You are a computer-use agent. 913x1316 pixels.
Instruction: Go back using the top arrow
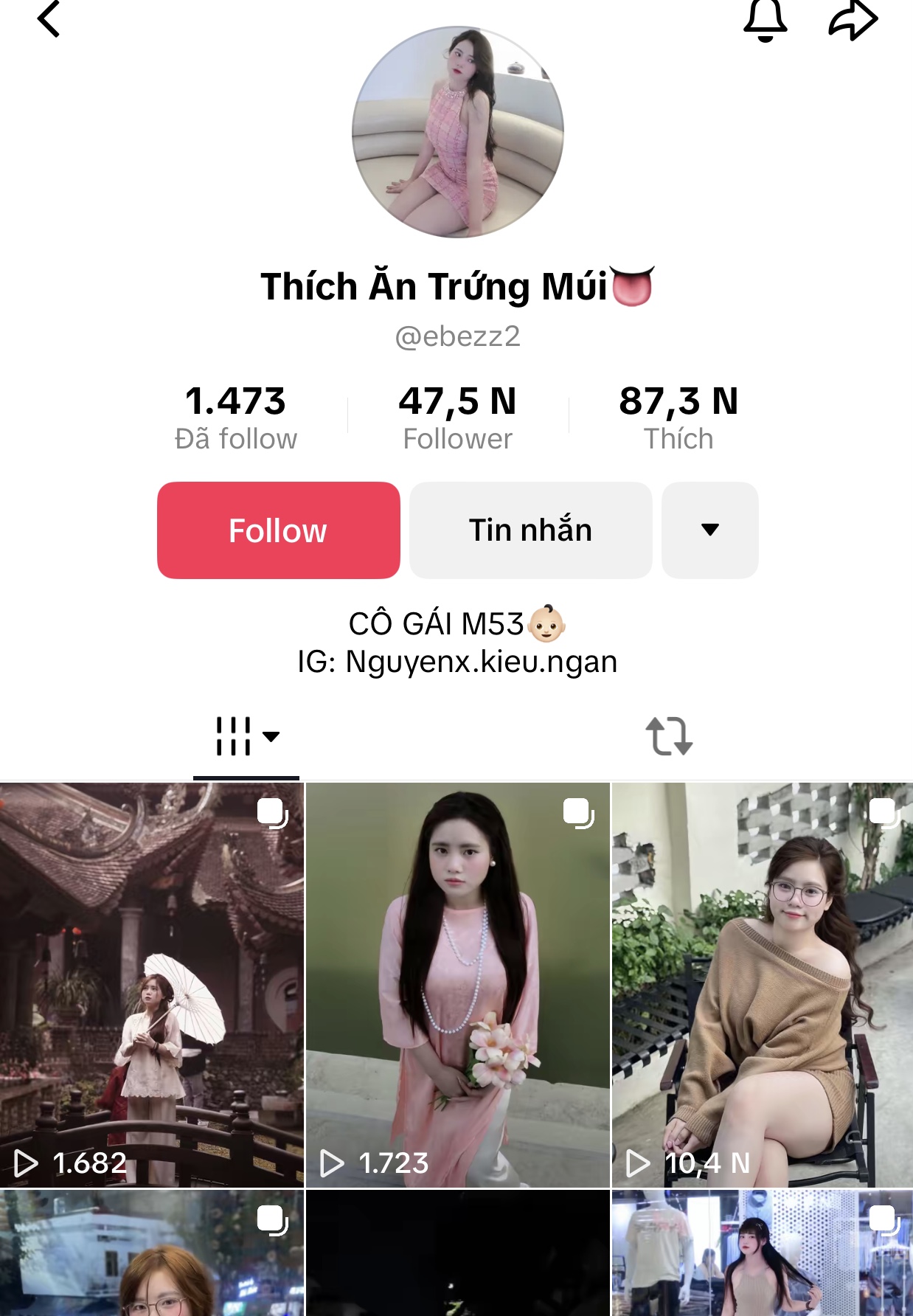[49, 19]
